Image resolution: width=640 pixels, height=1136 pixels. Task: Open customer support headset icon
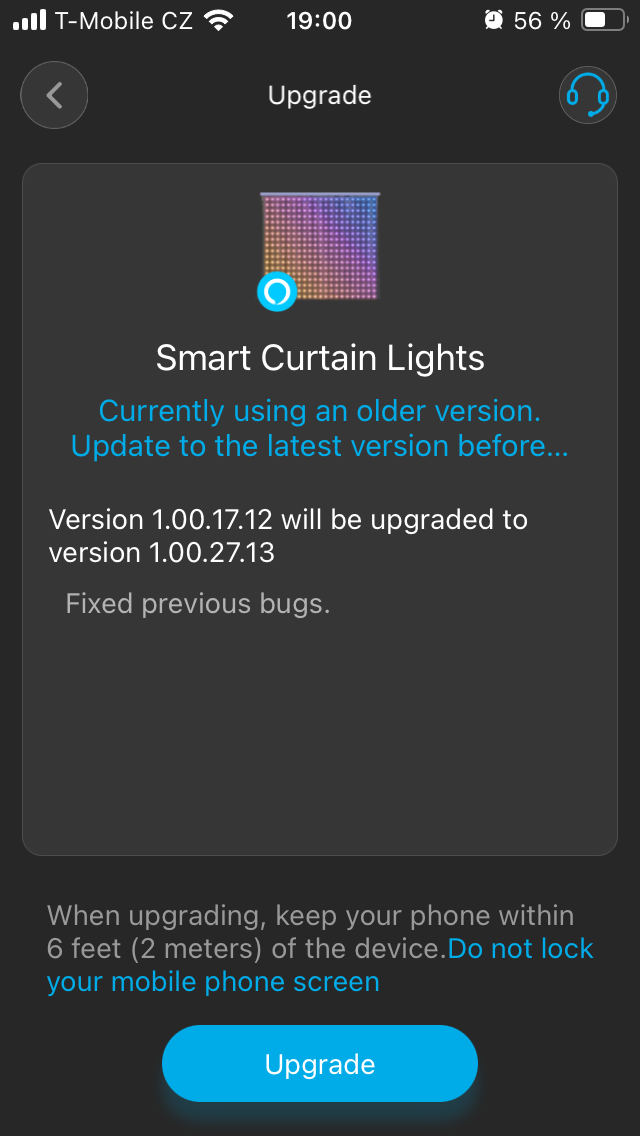[587, 96]
